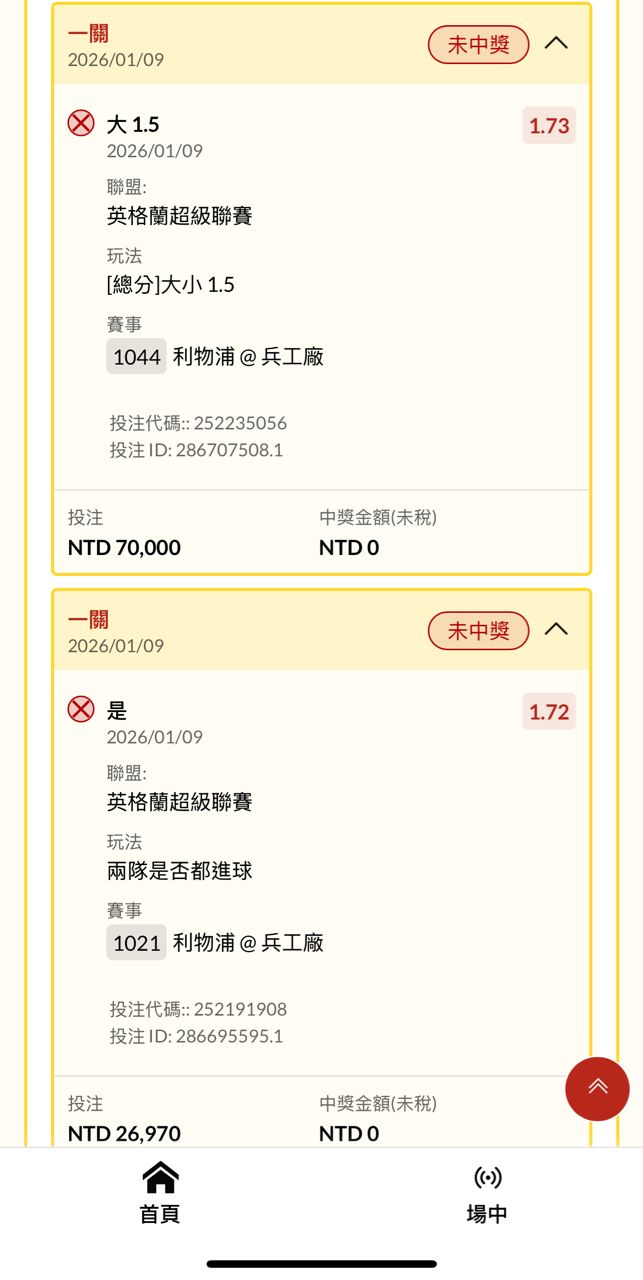Switch to the 場中 live tab
Image resolution: width=643 pixels, height=1280 pixels.
487,1193
